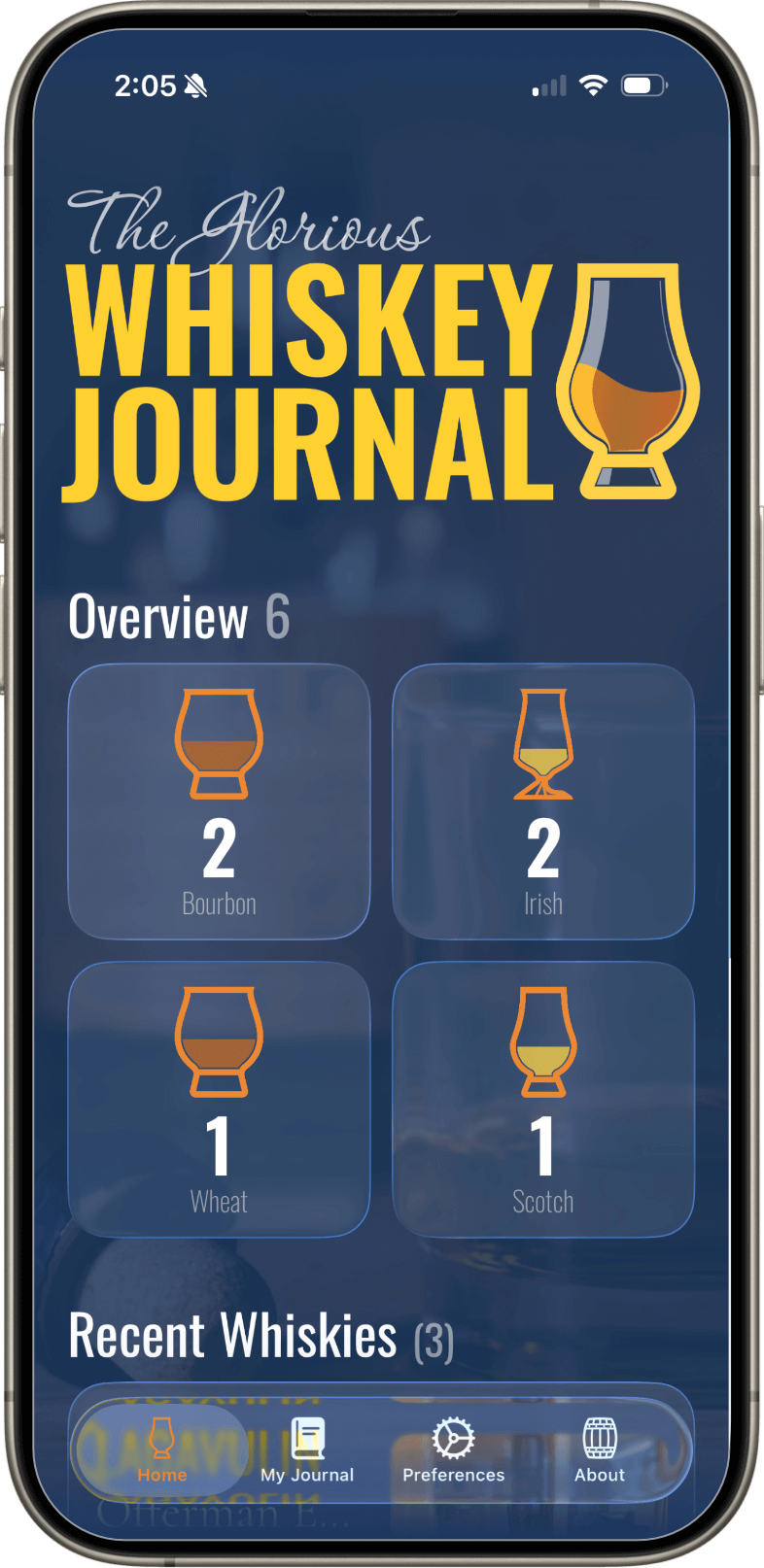
Task: Open the About tab
Action: point(599,1450)
